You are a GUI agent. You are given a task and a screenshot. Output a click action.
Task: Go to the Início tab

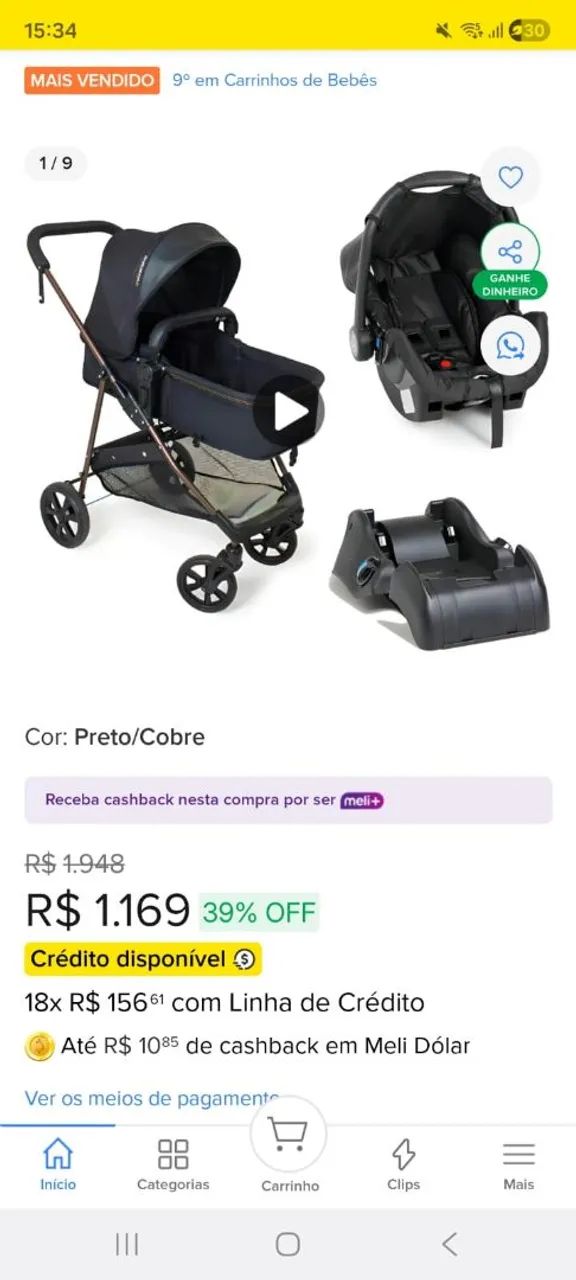click(58, 1165)
